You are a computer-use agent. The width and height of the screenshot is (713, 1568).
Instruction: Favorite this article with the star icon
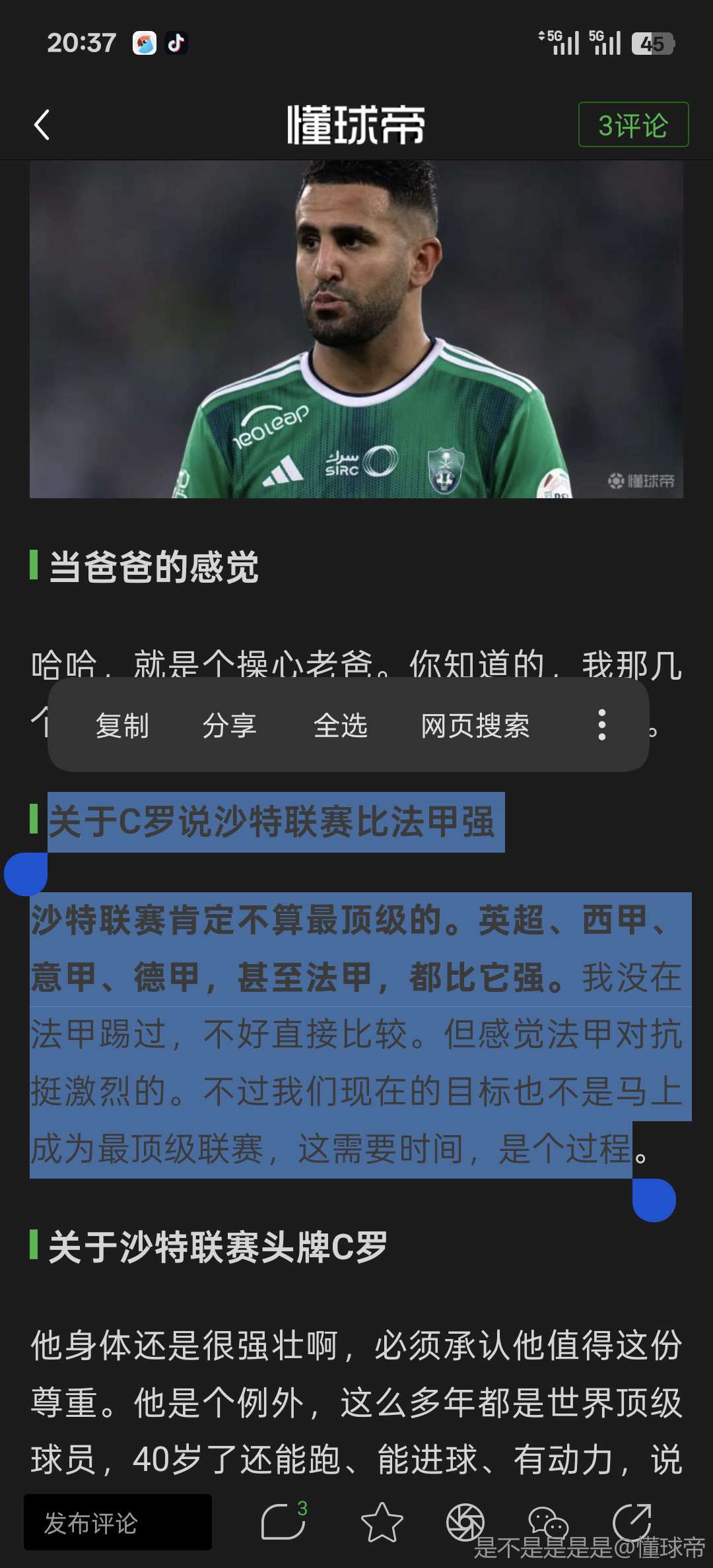coord(382,1522)
